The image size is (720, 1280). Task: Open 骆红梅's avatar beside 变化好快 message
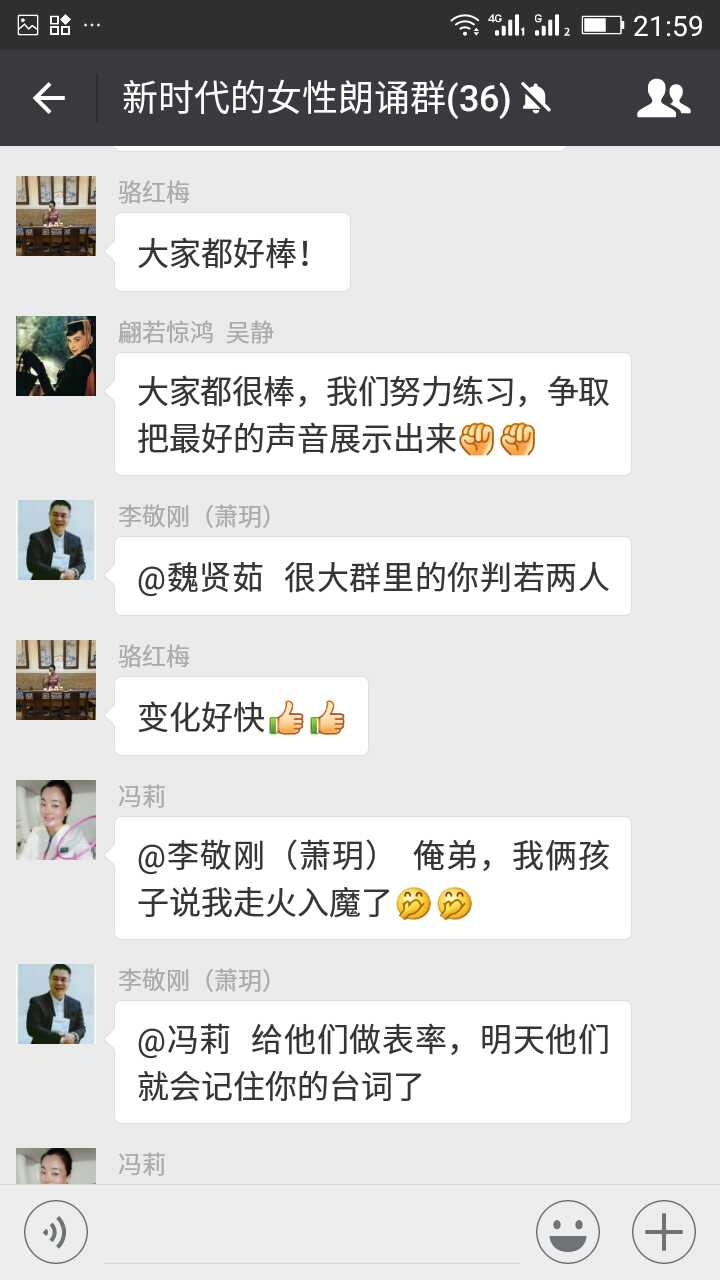[x=56, y=680]
